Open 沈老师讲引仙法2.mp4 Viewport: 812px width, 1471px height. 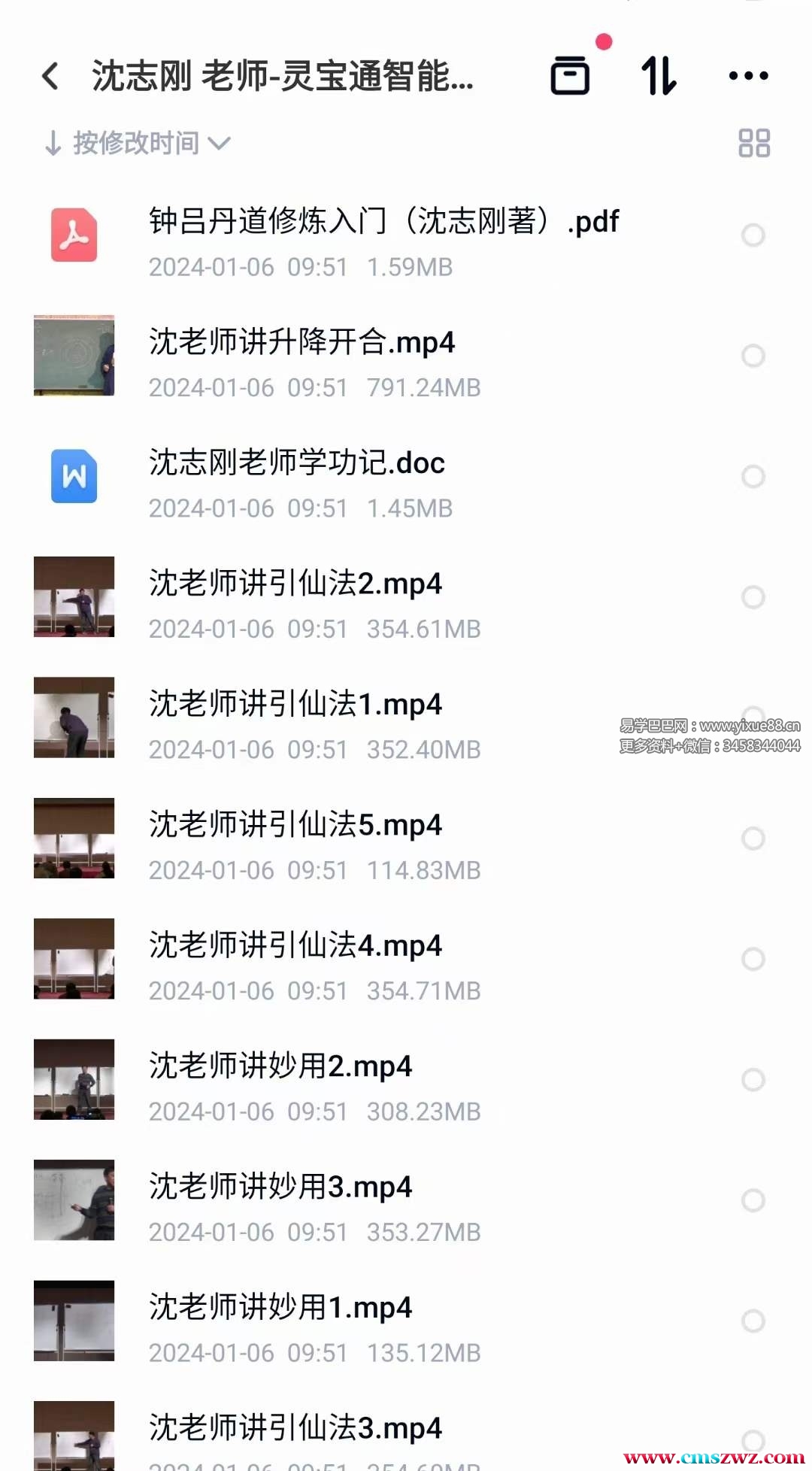click(295, 584)
